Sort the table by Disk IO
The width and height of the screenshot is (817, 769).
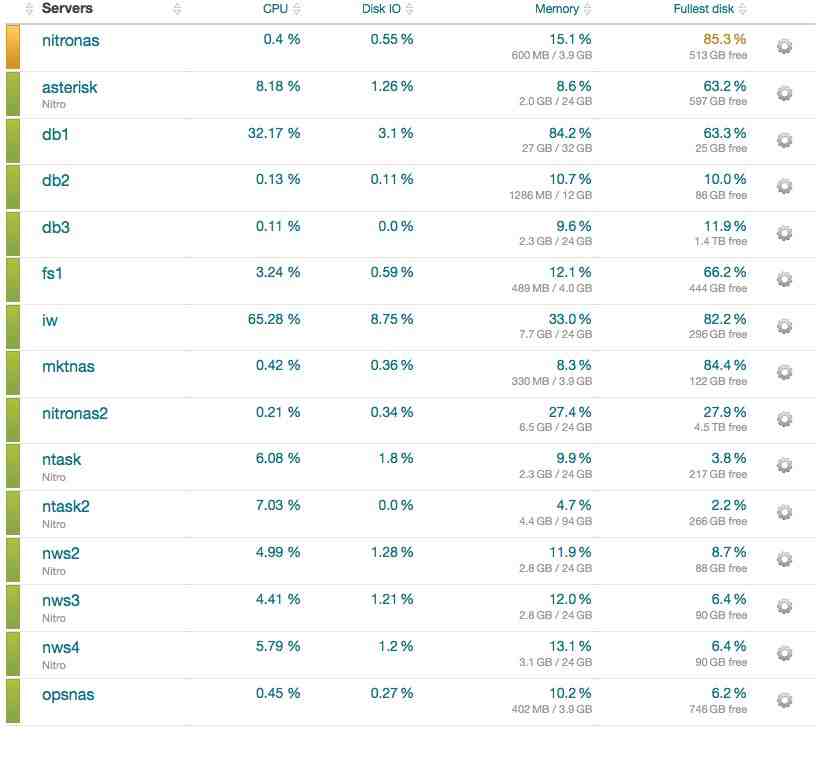[x=381, y=9]
